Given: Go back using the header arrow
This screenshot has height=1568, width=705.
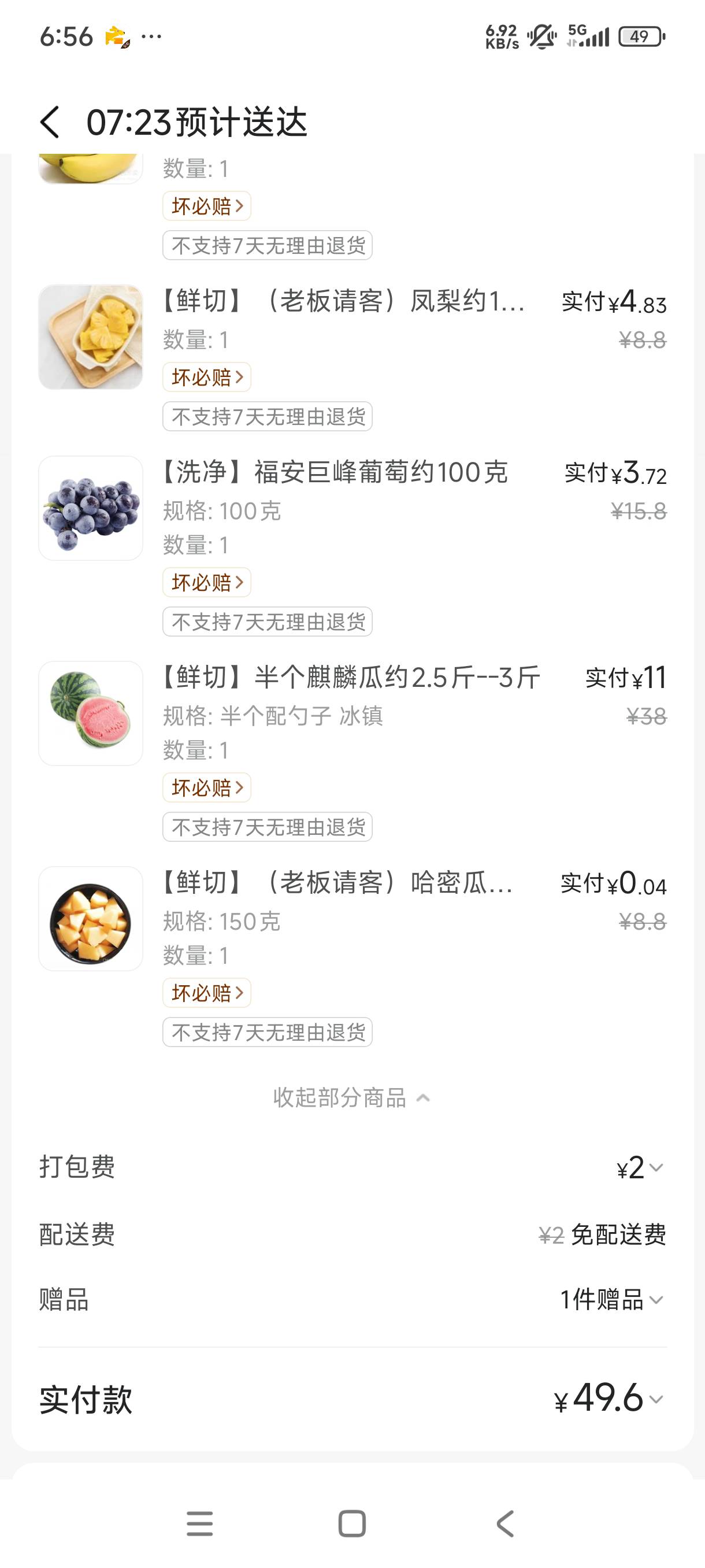Looking at the screenshot, I should [50, 123].
